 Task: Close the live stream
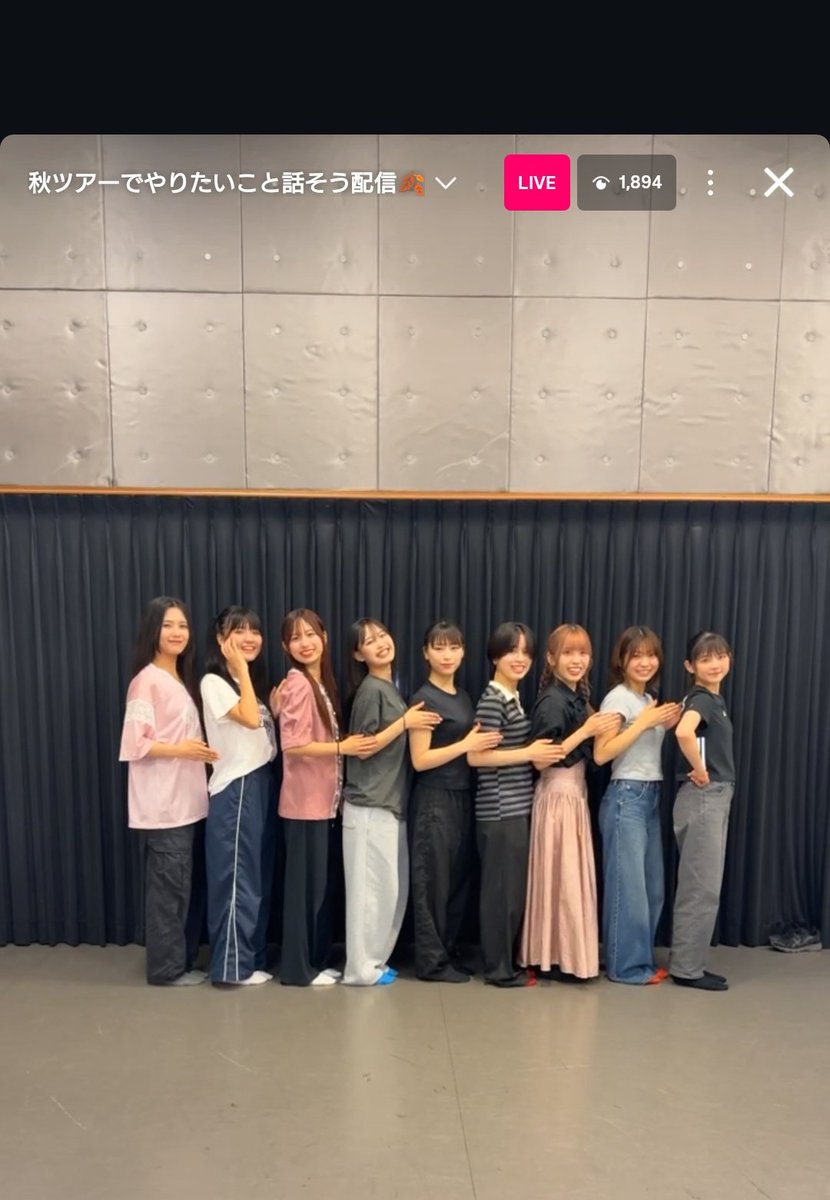coord(778,182)
